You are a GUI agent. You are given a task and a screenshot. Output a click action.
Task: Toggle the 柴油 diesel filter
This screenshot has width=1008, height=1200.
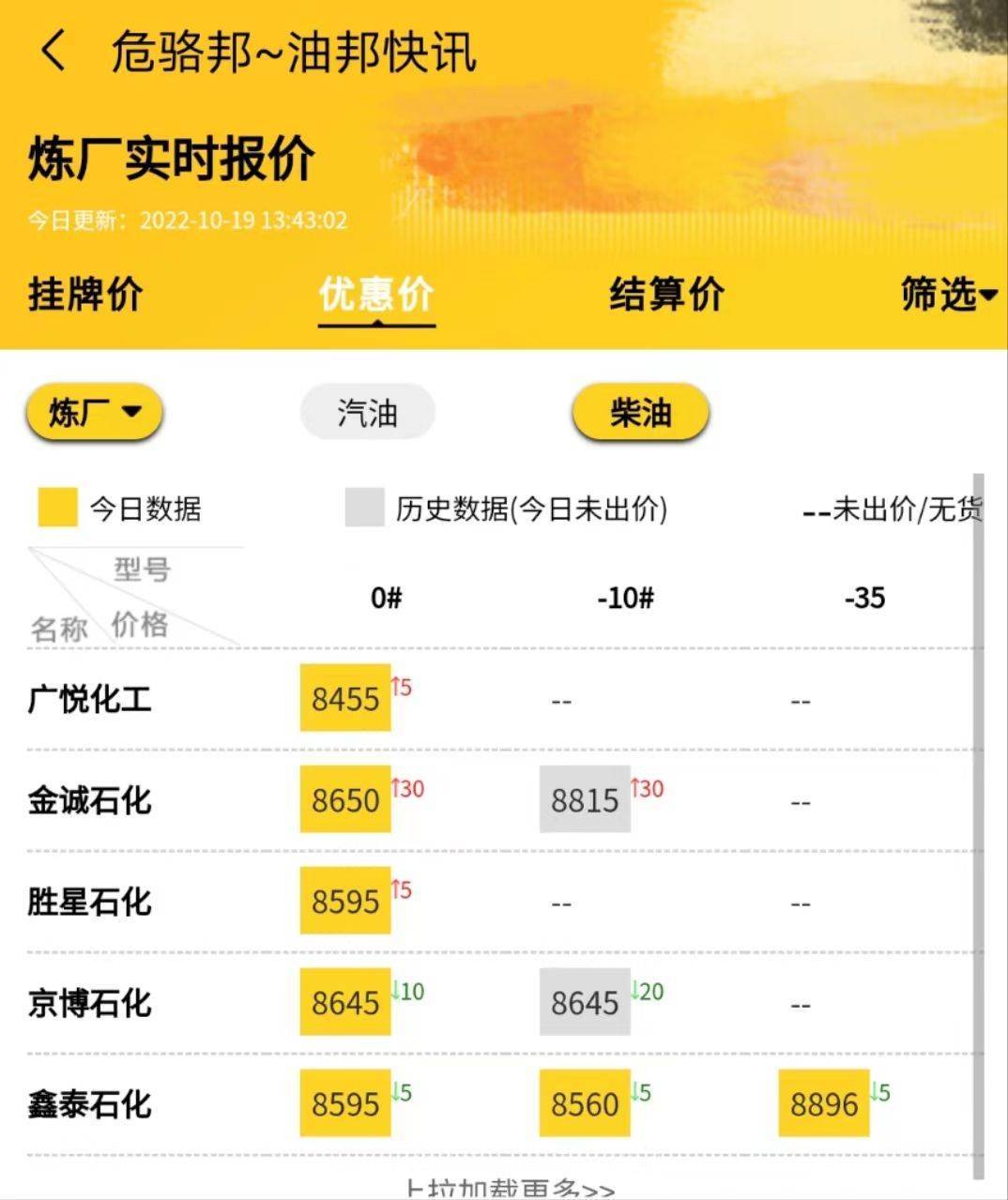click(x=640, y=413)
